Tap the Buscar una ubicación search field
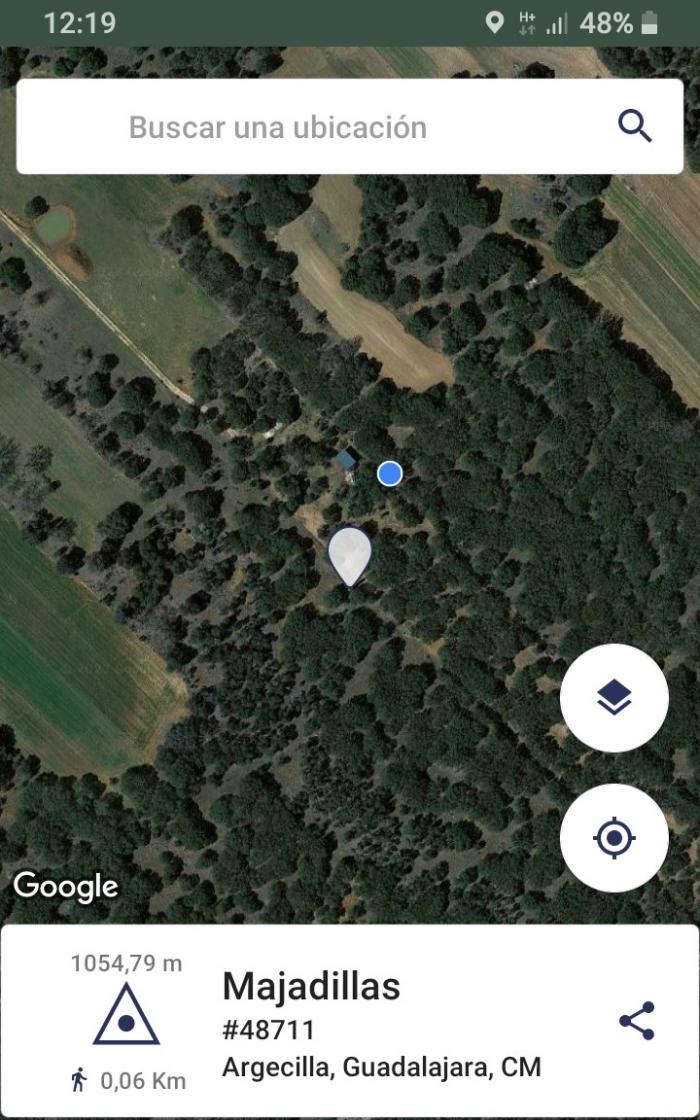 (x=349, y=126)
